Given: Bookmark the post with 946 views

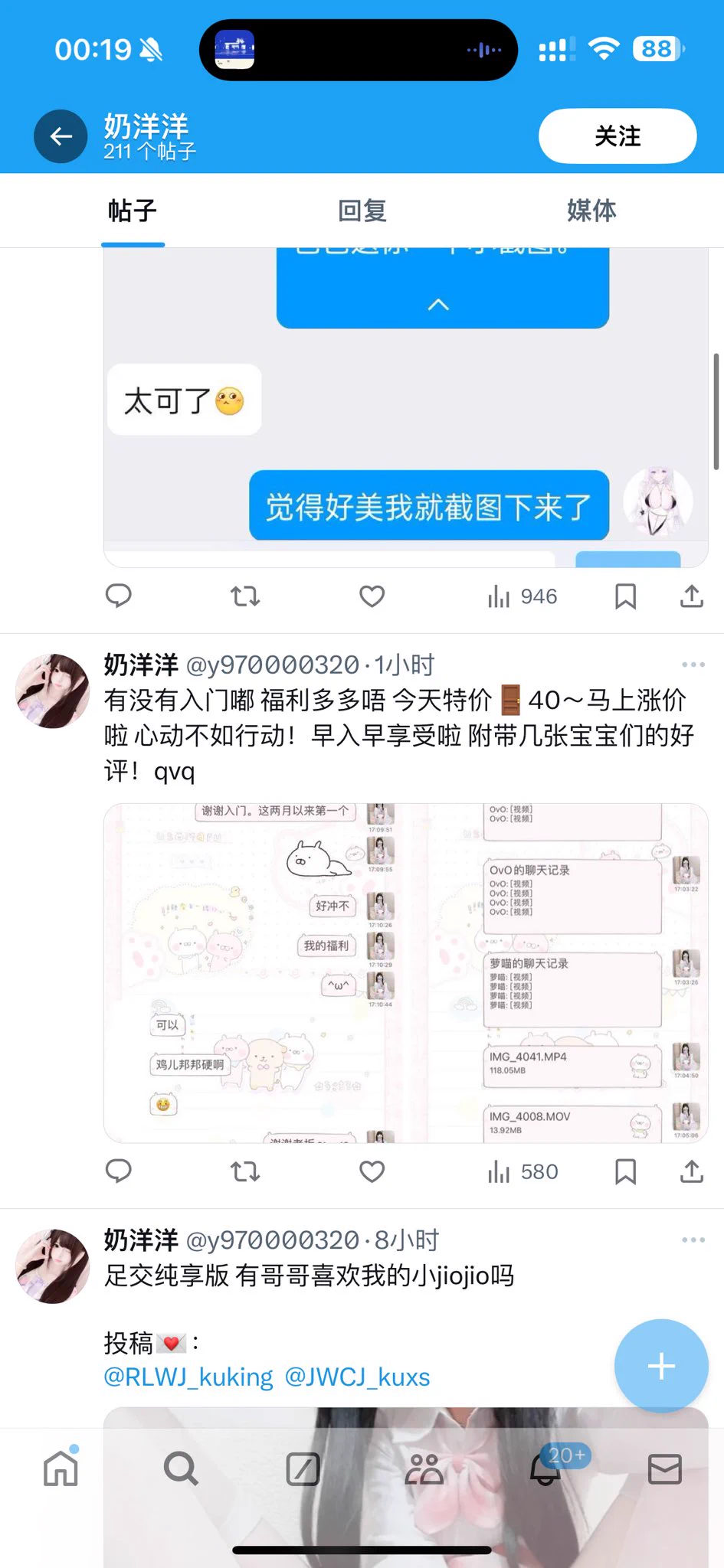Looking at the screenshot, I should click(x=625, y=596).
